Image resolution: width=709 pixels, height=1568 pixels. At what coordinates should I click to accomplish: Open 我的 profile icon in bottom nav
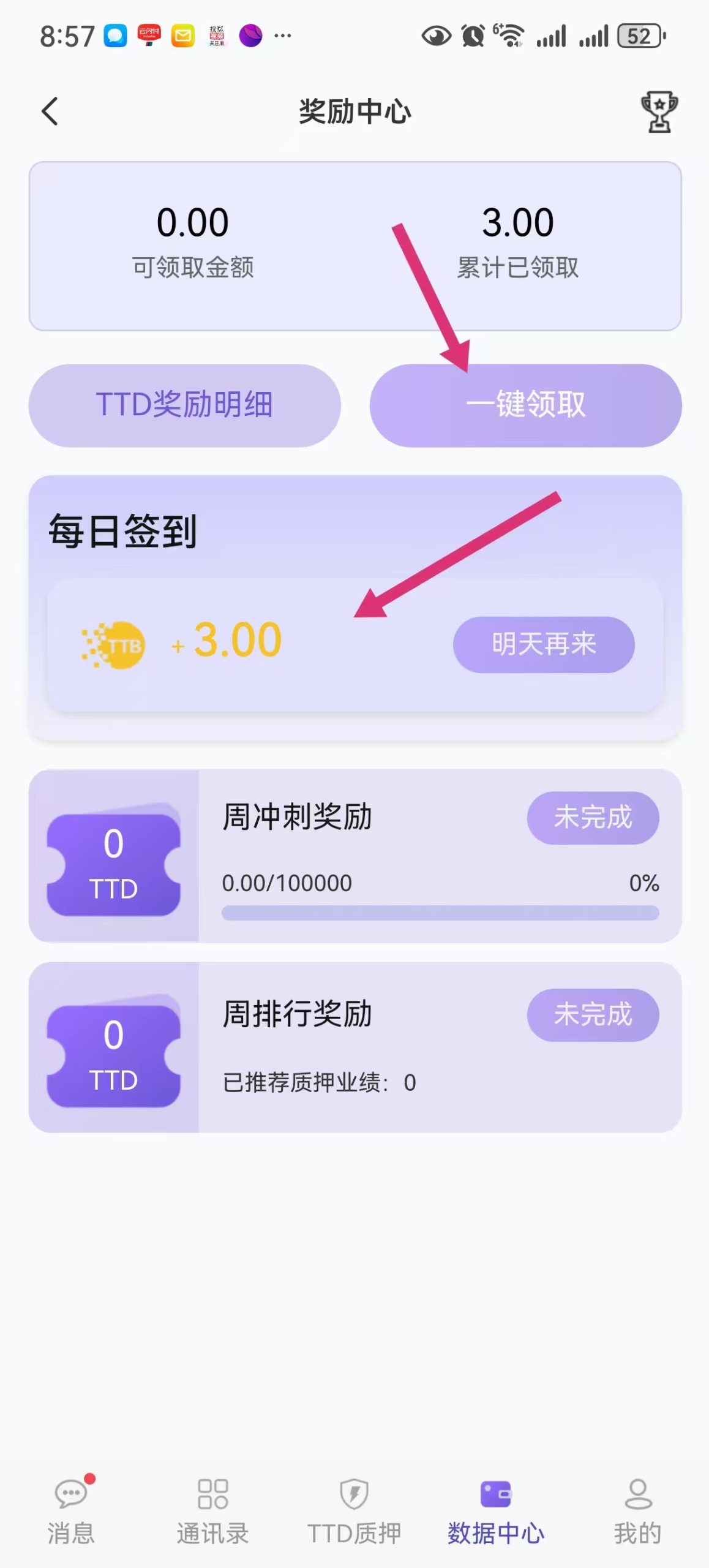[x=637, y=1494]
